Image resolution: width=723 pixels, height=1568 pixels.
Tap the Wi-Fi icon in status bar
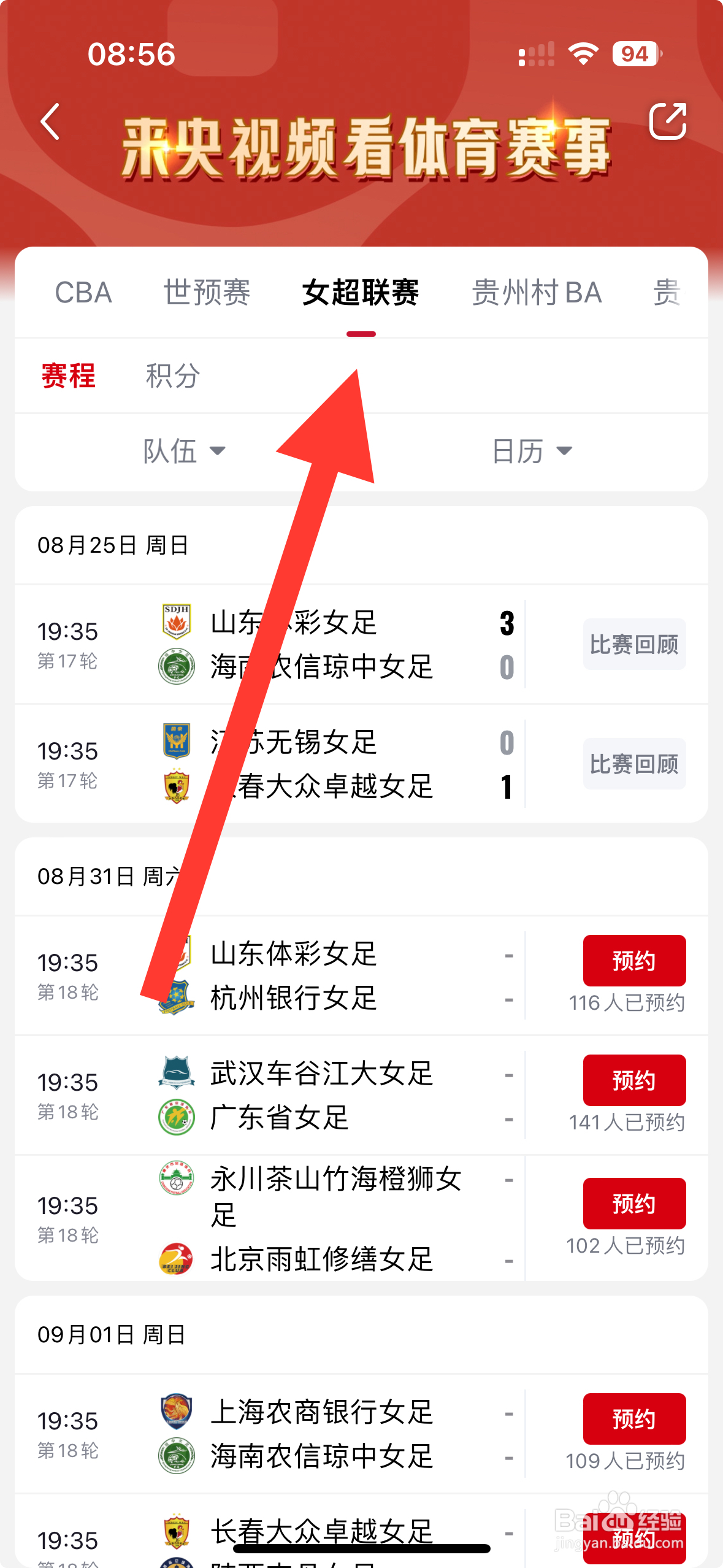click(x=583, y=54)
